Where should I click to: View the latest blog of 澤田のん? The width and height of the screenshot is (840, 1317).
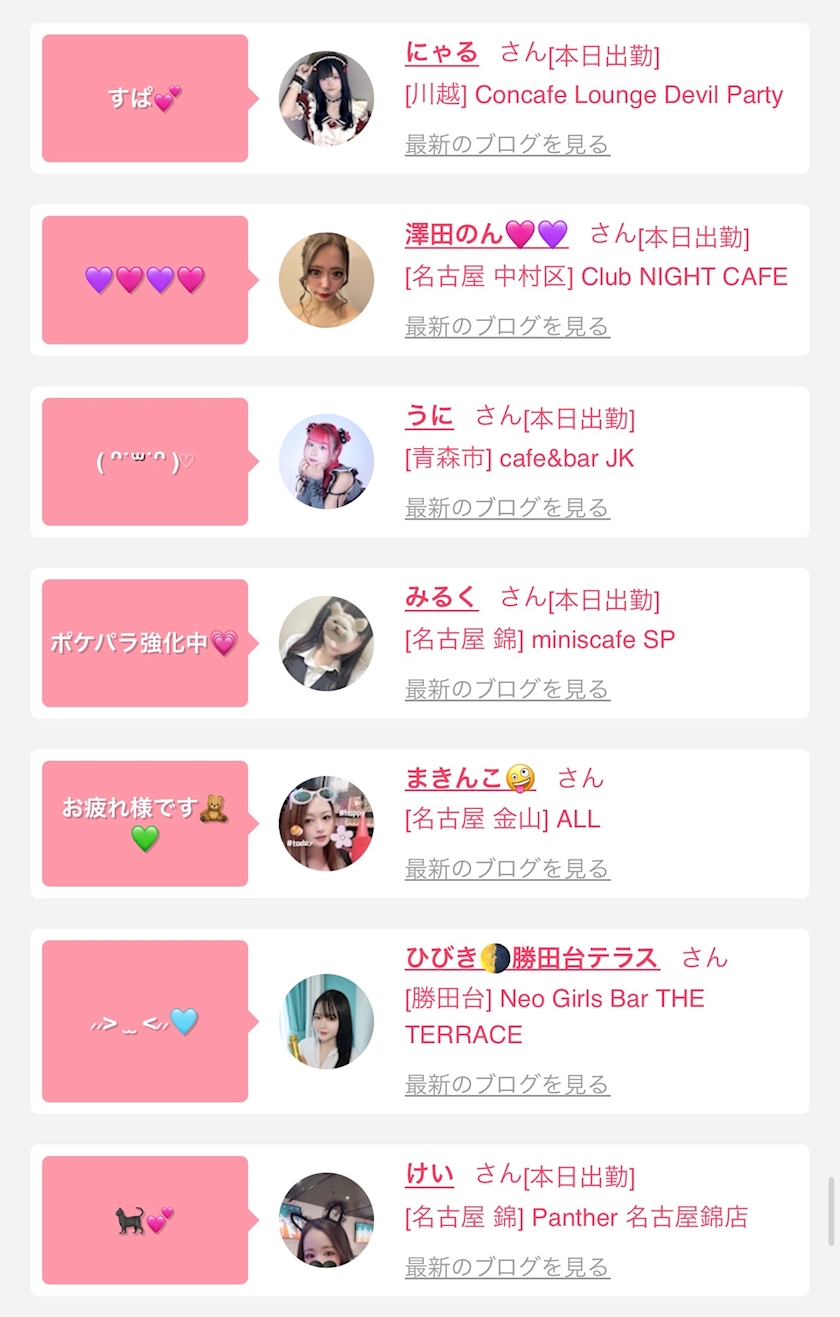pyautogui.click(x=507, y=327)
